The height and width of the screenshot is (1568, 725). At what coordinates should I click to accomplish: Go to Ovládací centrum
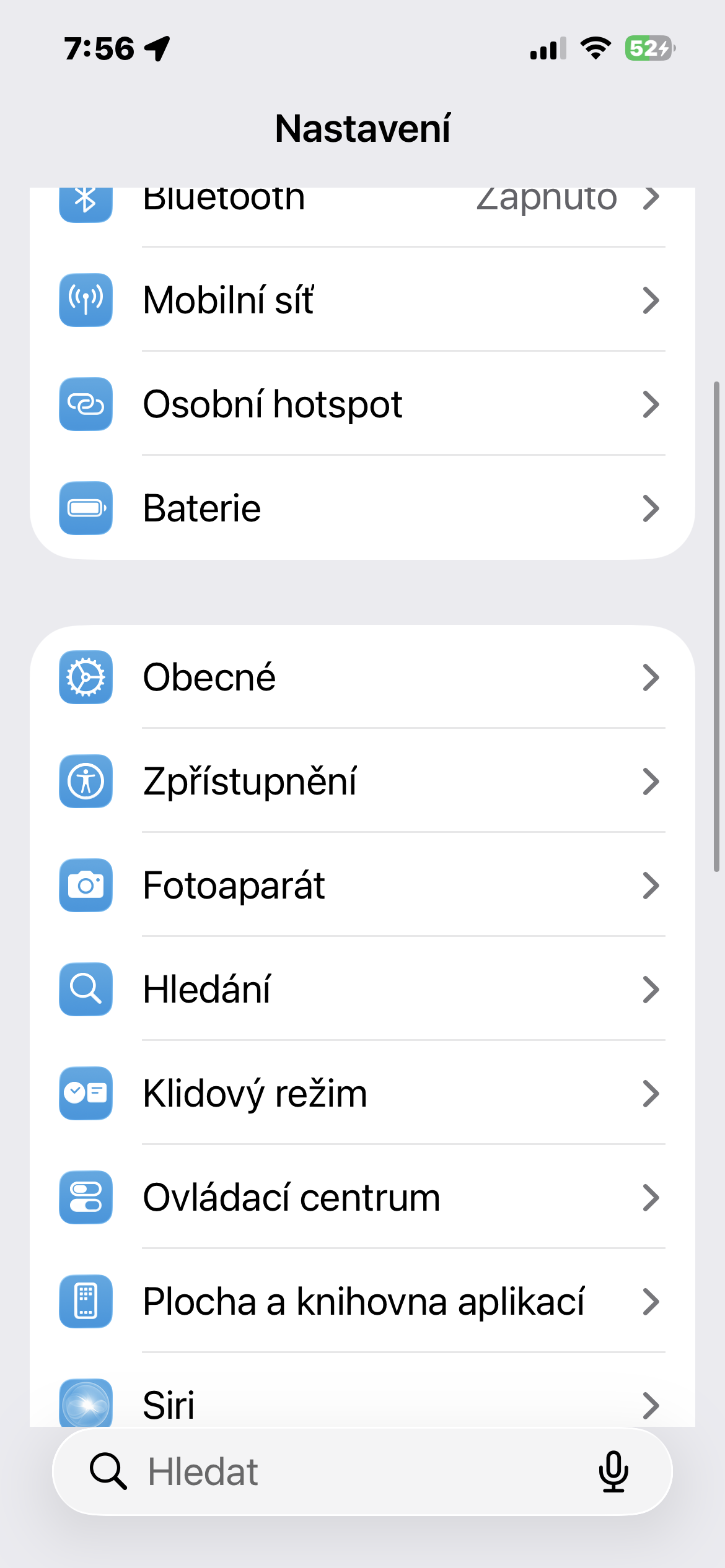click(x=362, y=1197)
